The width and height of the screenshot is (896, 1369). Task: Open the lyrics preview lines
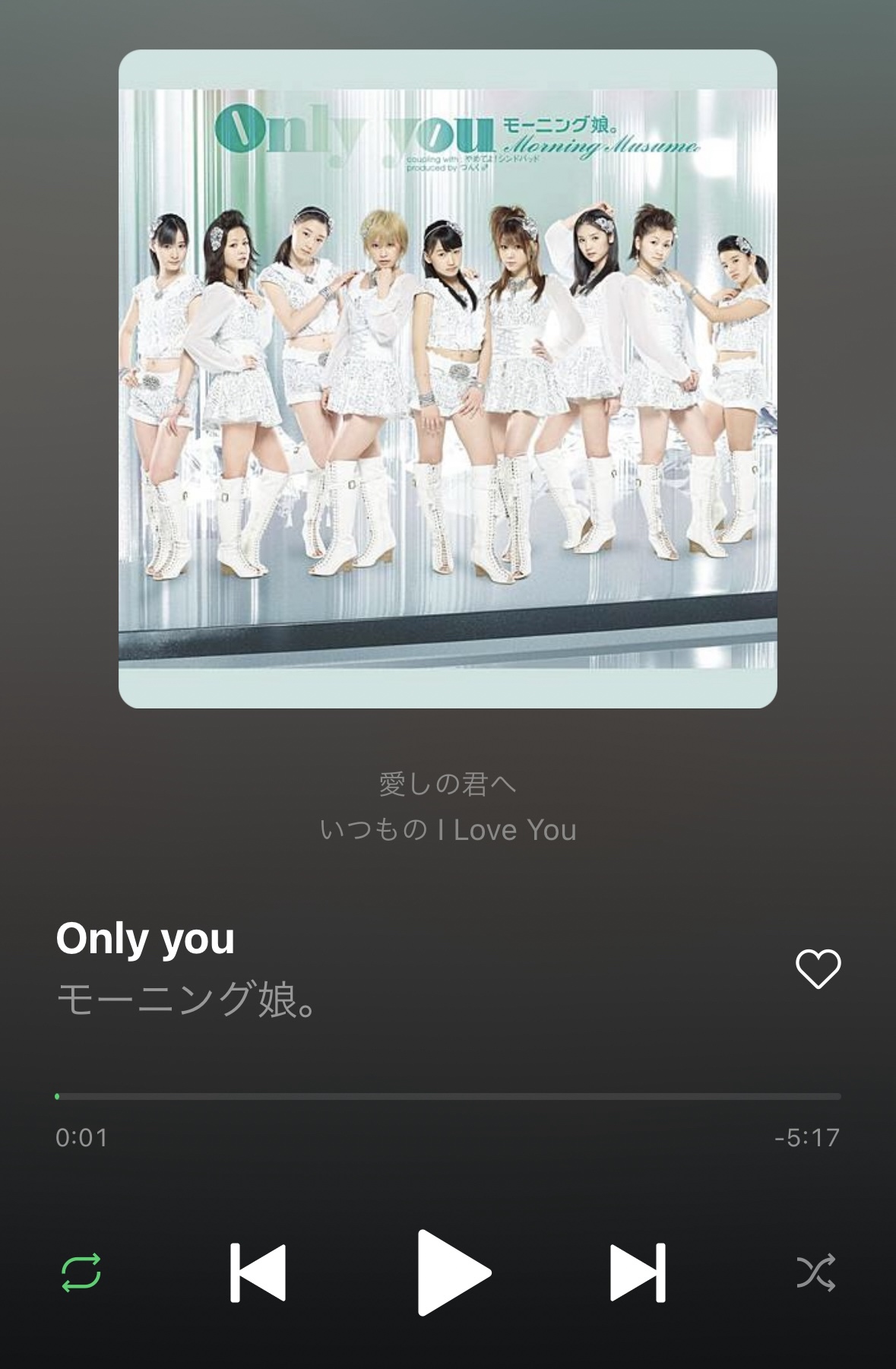point(448,807)
